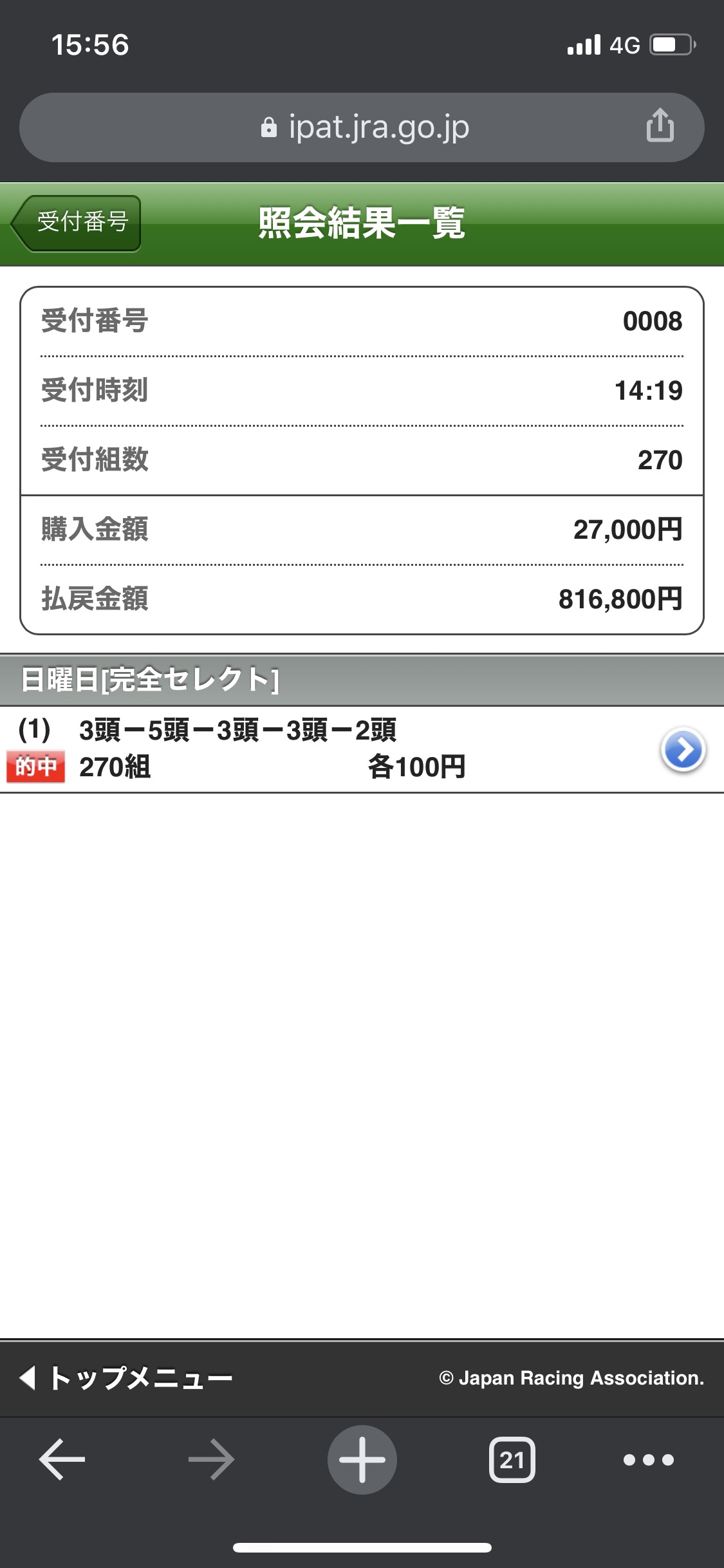Go back in browser history
724x1568 pixels.
coord(62,1459)
